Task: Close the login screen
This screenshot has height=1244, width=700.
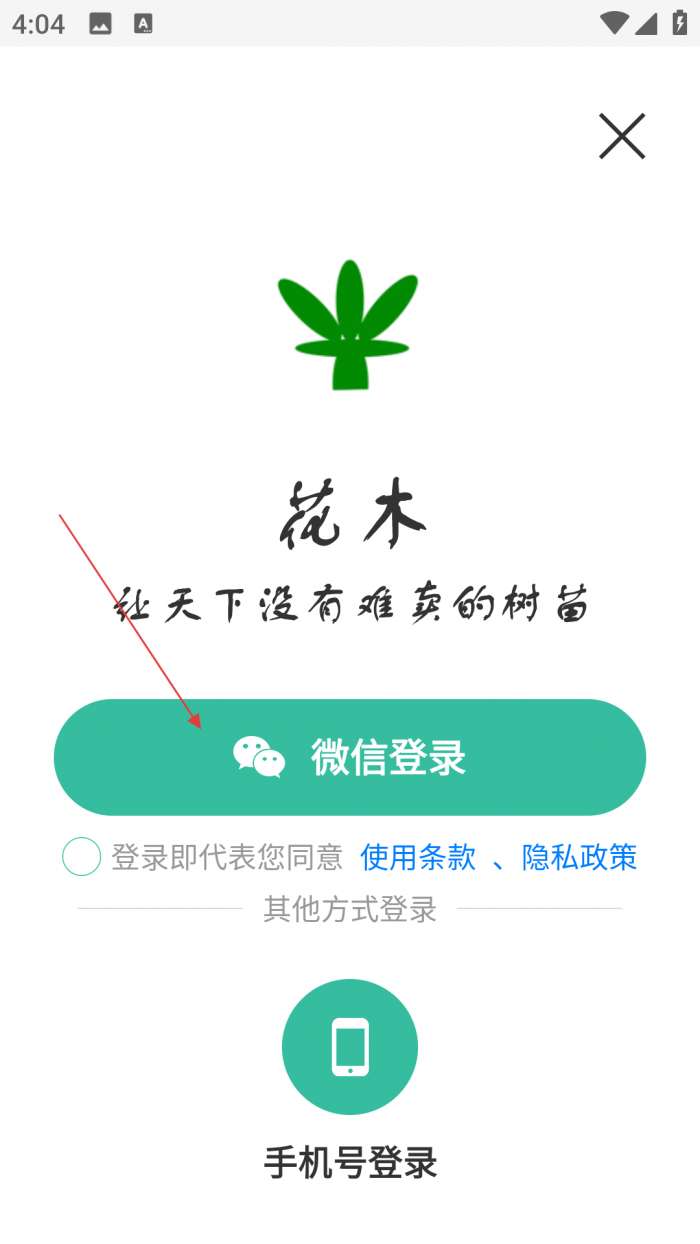Action: coord(621,136)
